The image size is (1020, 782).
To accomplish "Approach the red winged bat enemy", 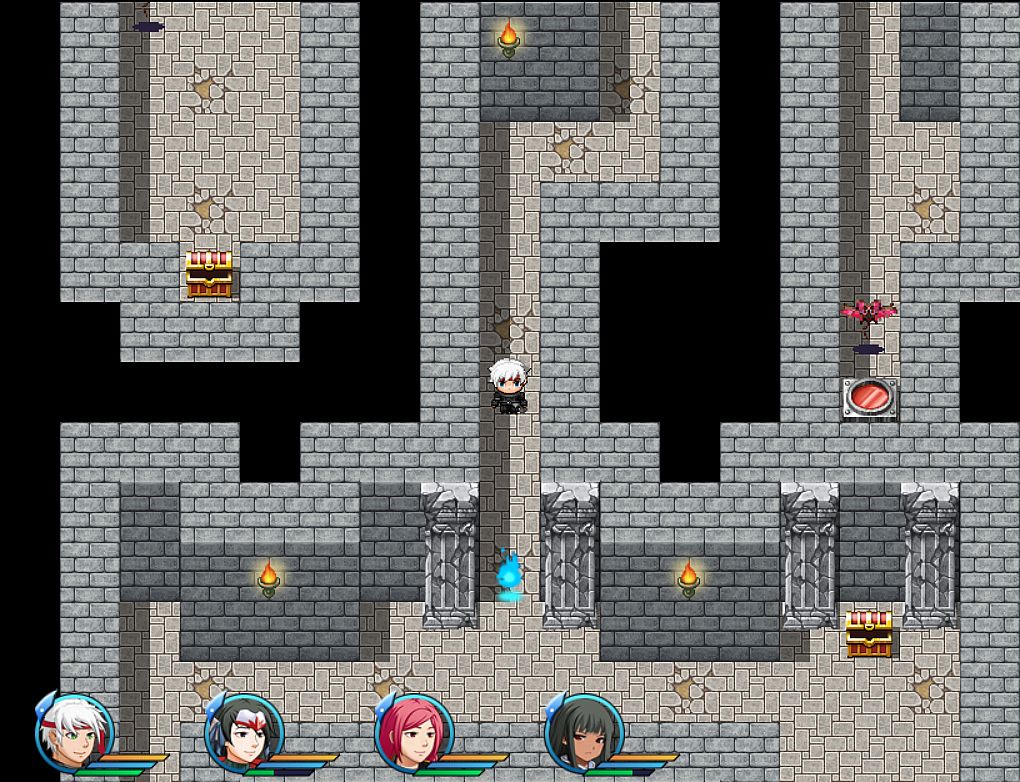I will point(868,314).
